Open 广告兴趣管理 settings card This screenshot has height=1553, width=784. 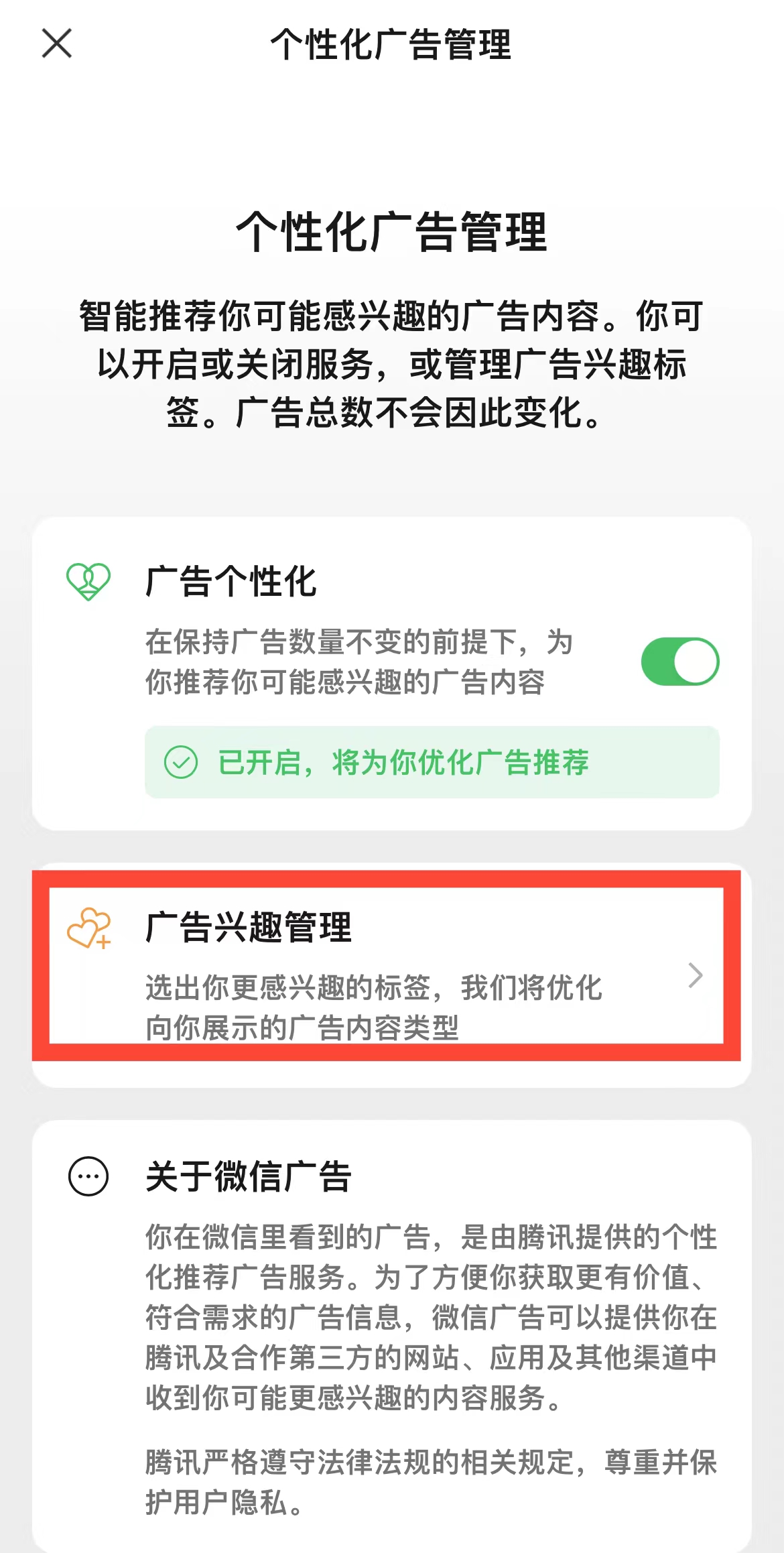[x=392, y=975]
